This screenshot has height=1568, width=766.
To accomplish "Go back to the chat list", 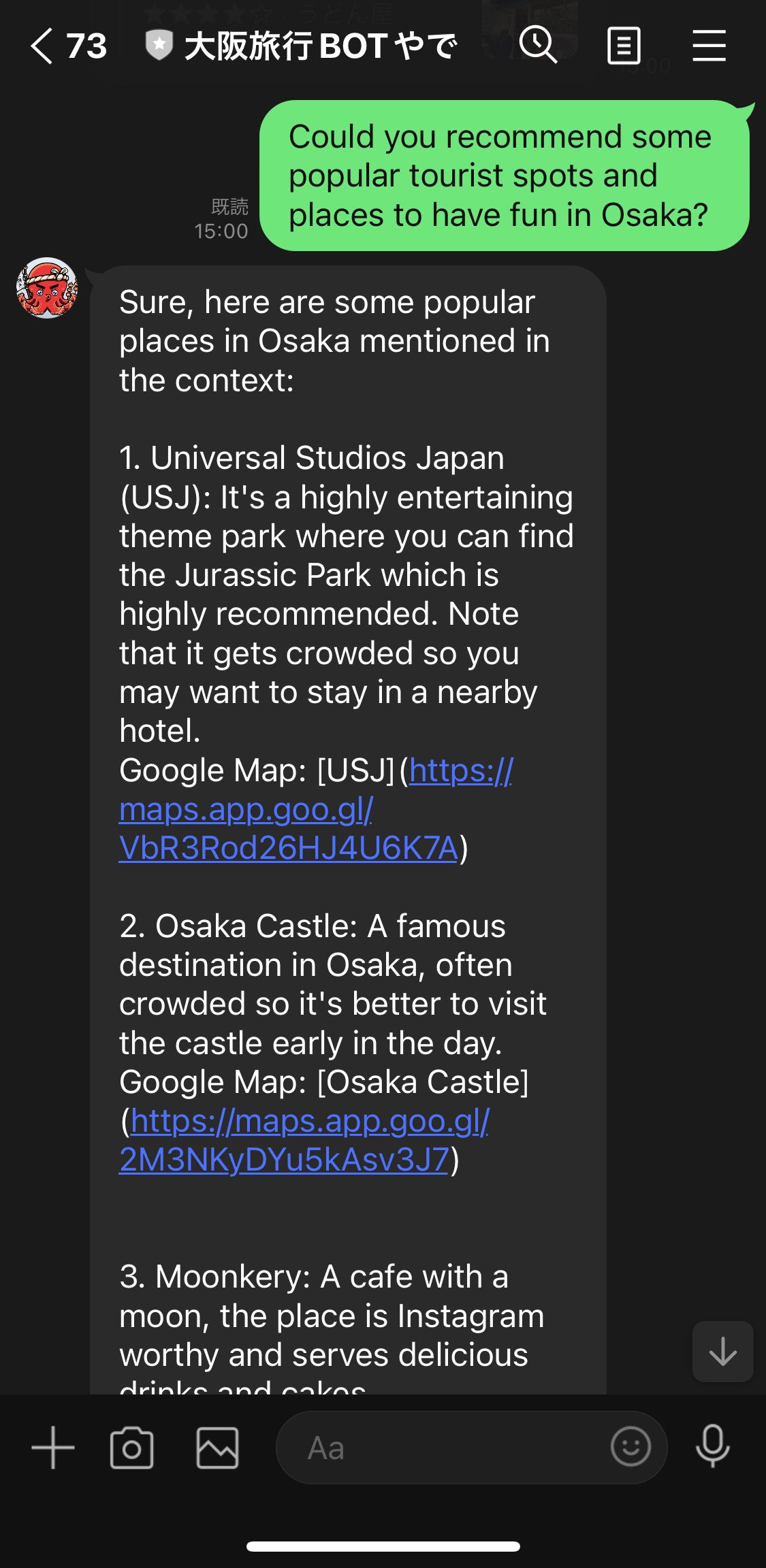I will (42, 46).
